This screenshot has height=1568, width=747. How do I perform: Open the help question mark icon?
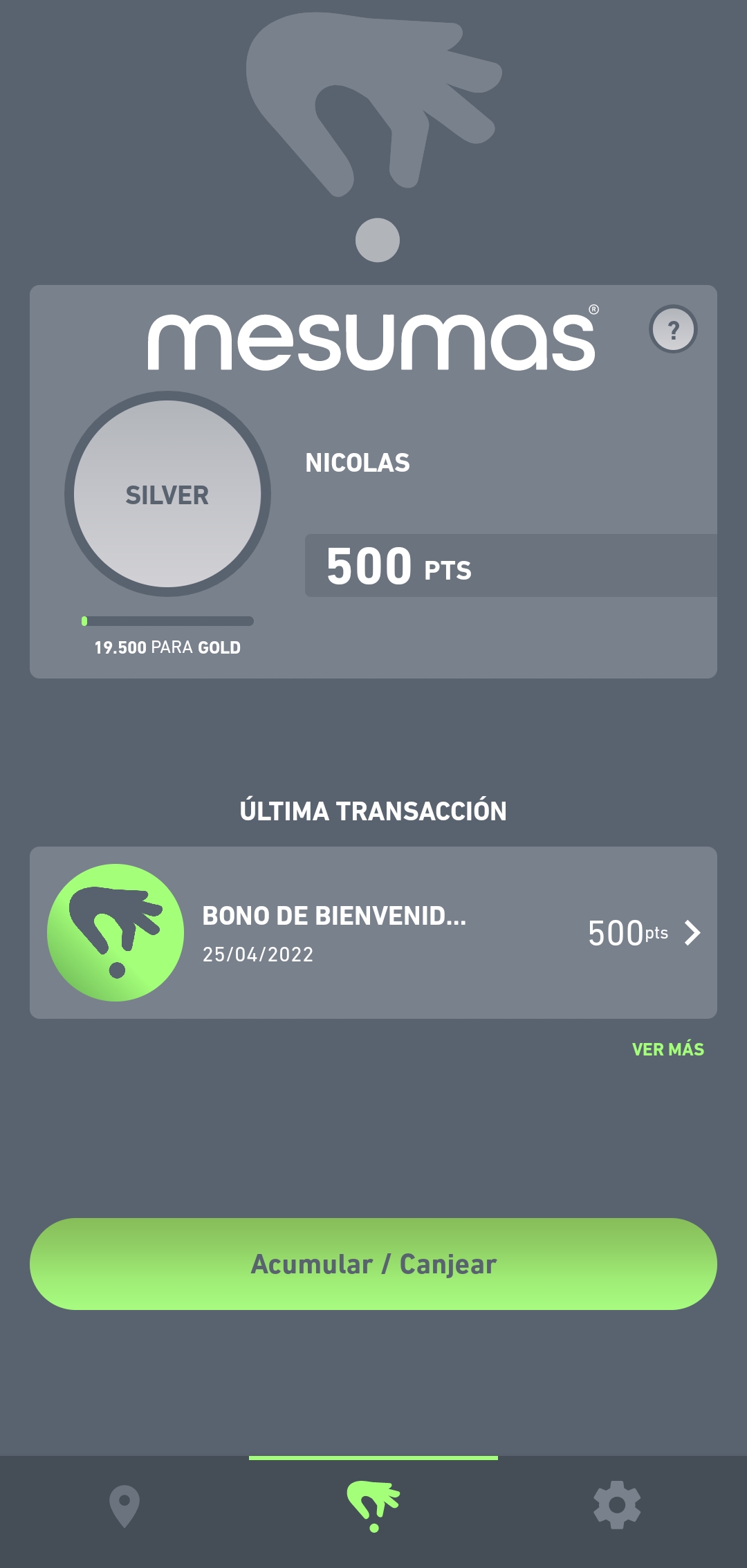673,329
